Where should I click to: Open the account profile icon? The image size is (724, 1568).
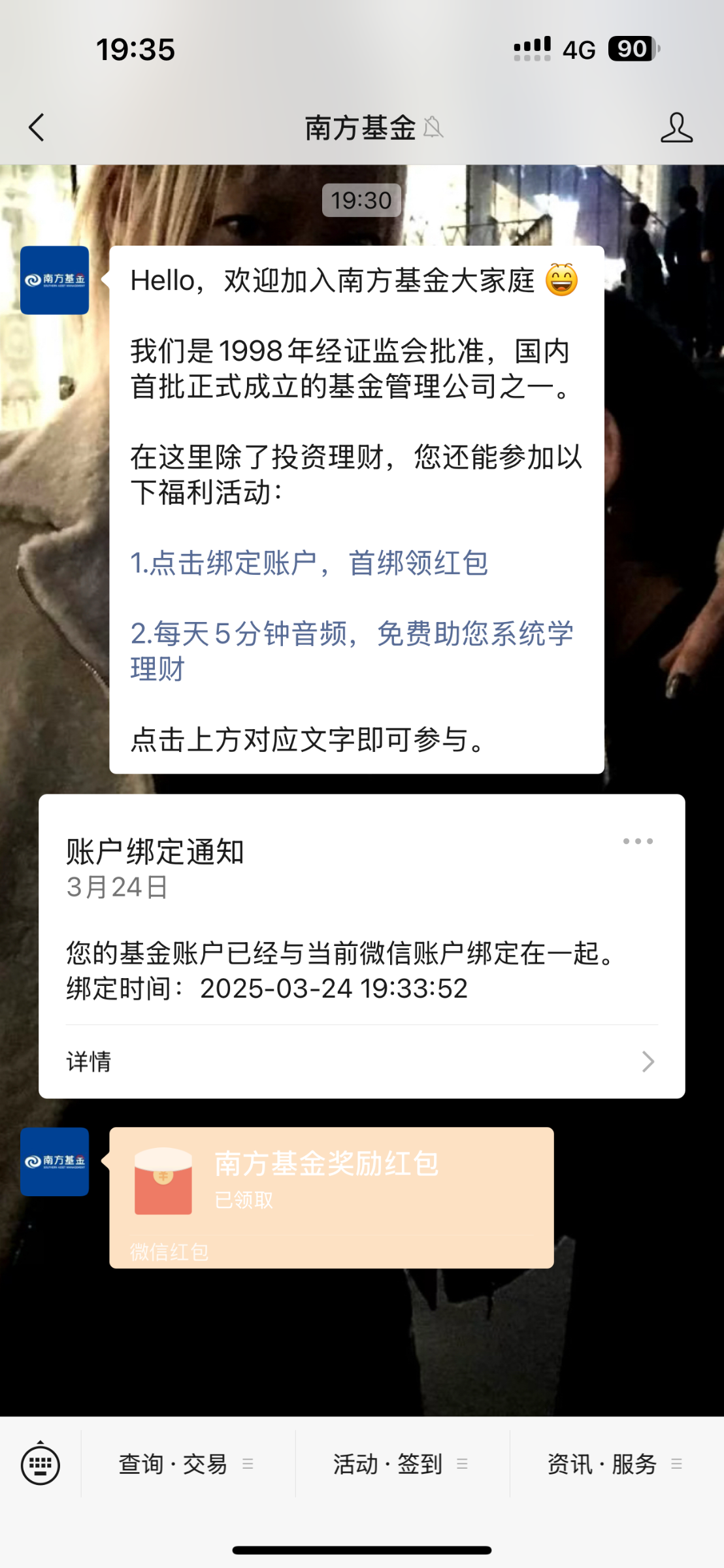pos(676,127)
